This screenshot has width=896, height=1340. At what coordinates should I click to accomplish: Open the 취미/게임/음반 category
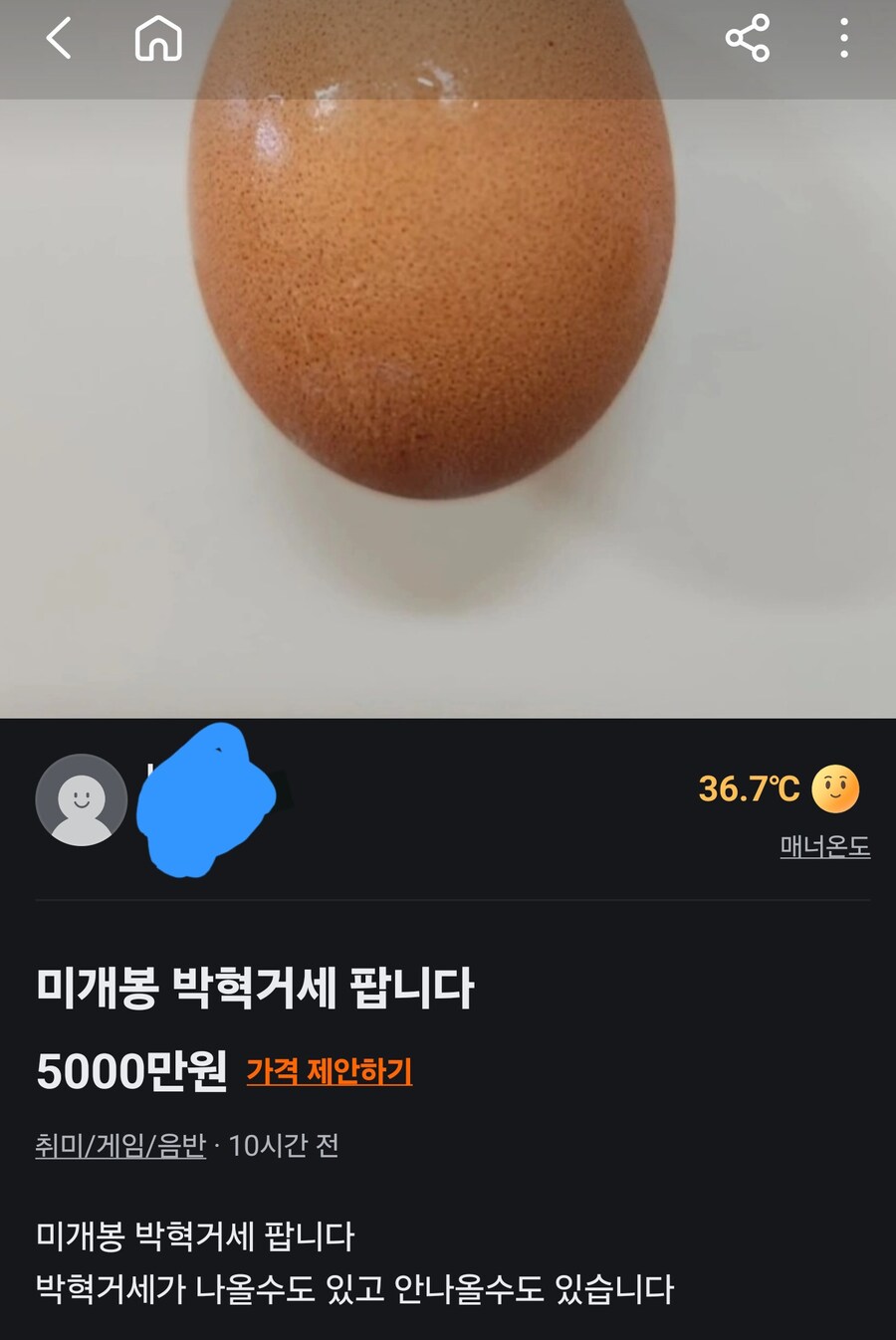(x=120, y=1145)
